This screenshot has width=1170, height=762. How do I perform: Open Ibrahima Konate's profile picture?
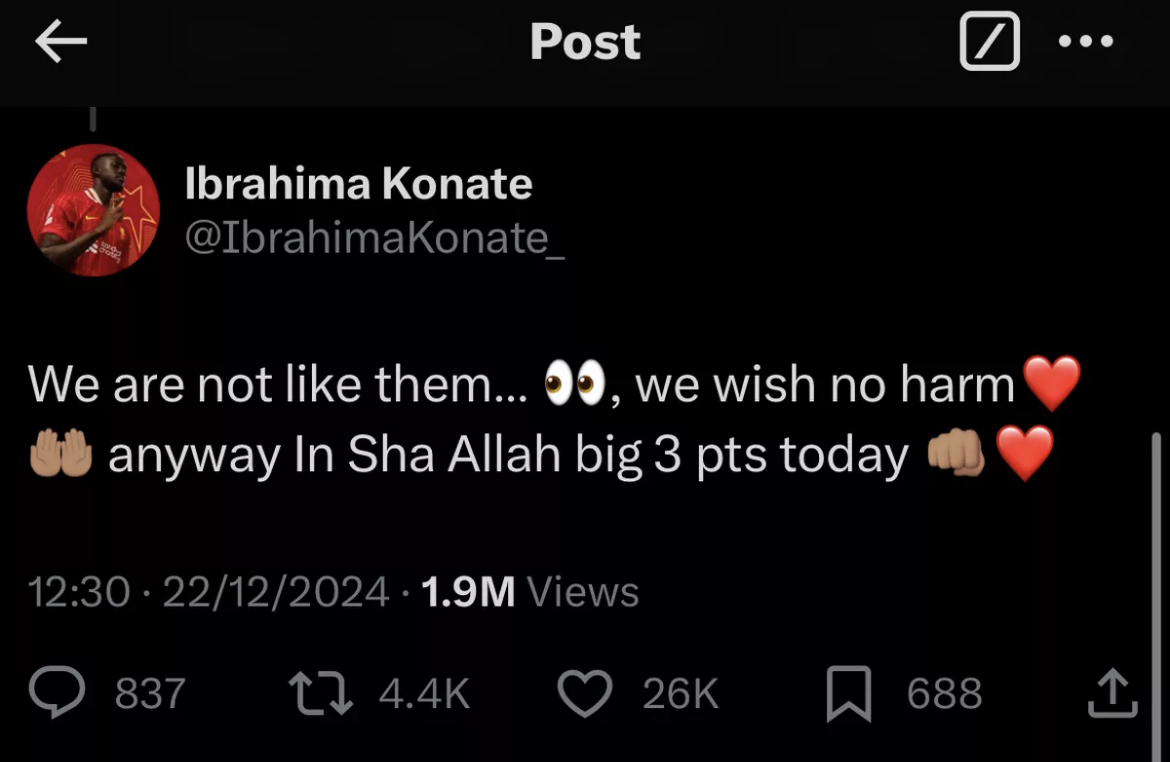coord(93,210)
